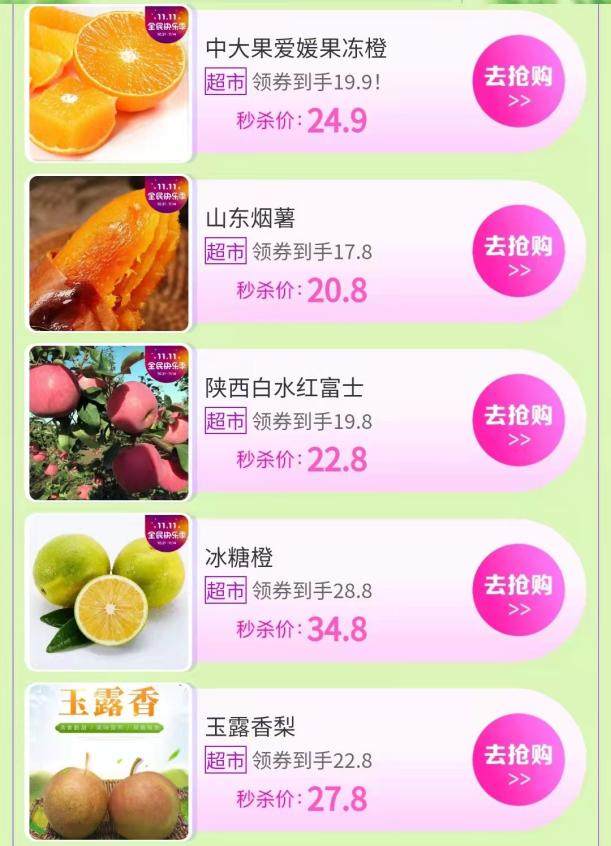View the 山东烟薯 product picture
This screenshot has height=846, width=611.
(109, 253)
